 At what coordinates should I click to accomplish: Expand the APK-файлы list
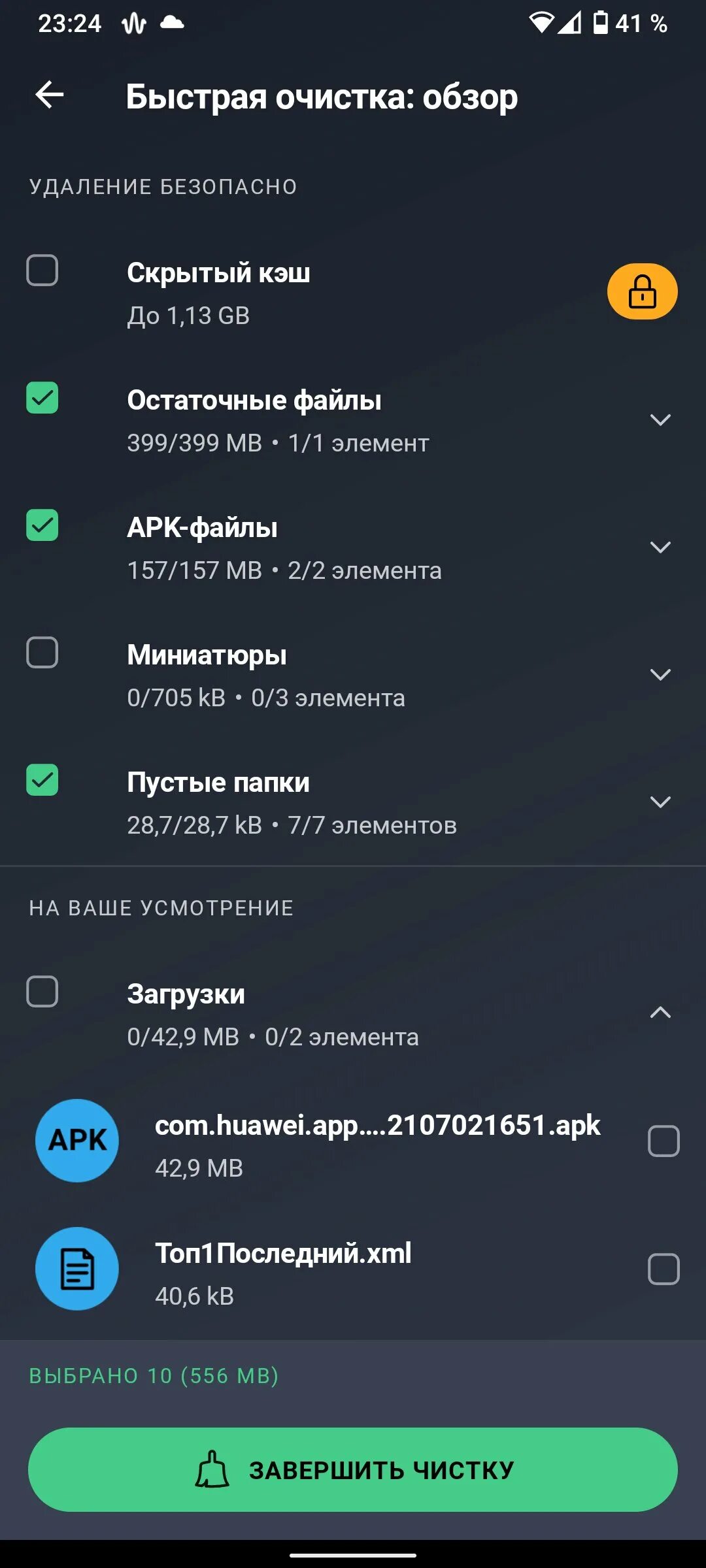[660, 547]
